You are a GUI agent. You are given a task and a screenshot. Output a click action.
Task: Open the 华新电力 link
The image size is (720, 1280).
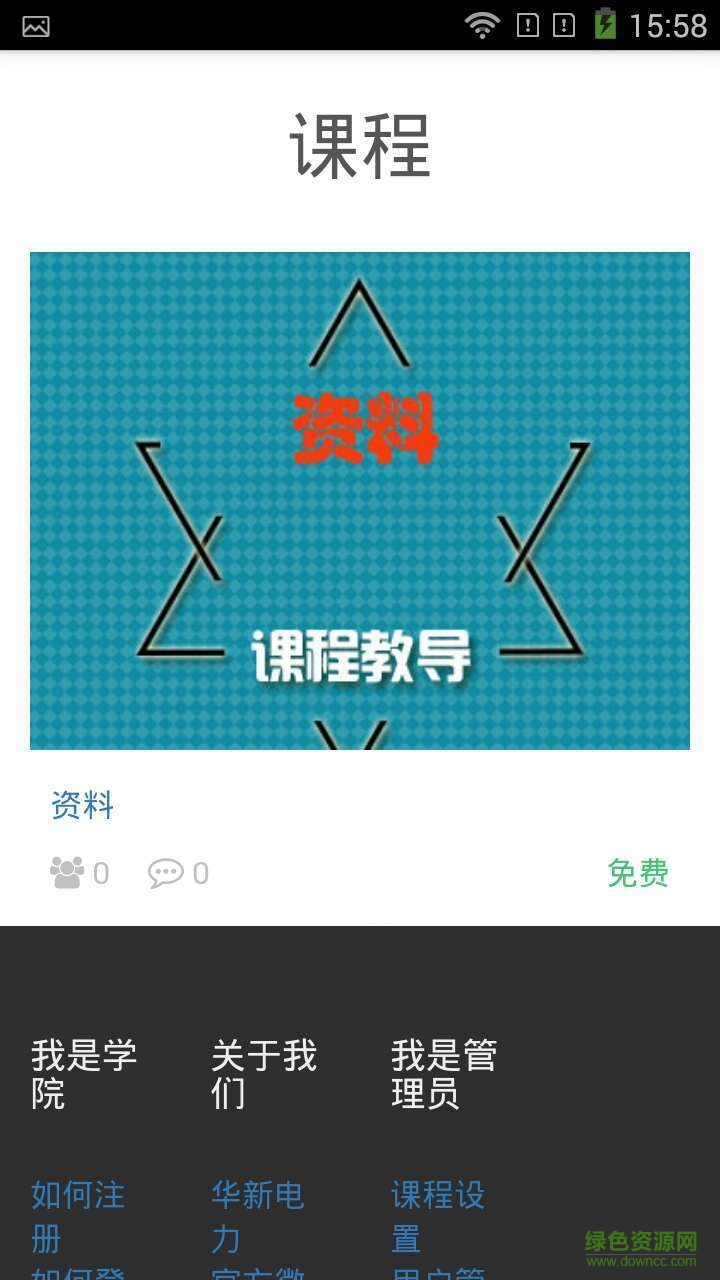click(257, 1215)
